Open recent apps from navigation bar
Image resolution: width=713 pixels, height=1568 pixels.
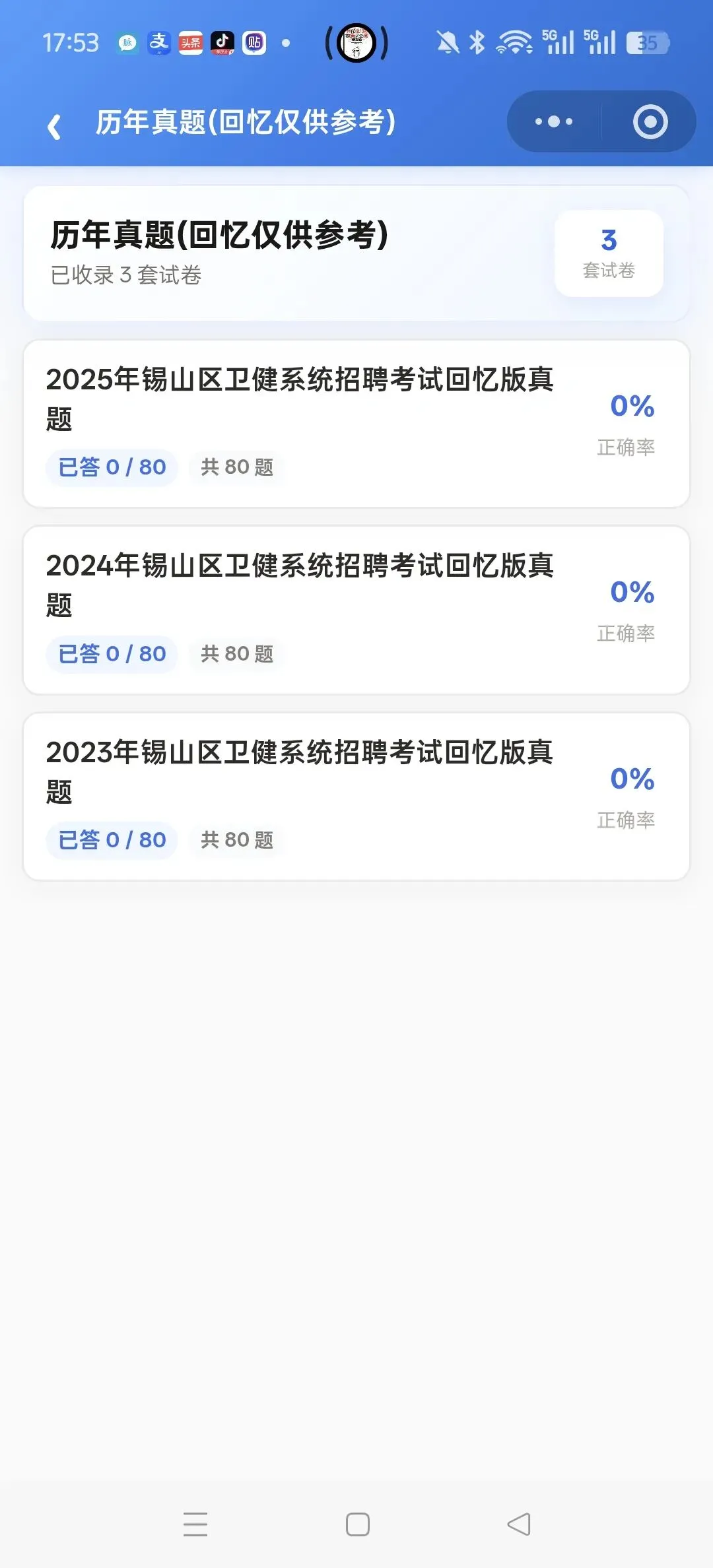coord(195,1524)
